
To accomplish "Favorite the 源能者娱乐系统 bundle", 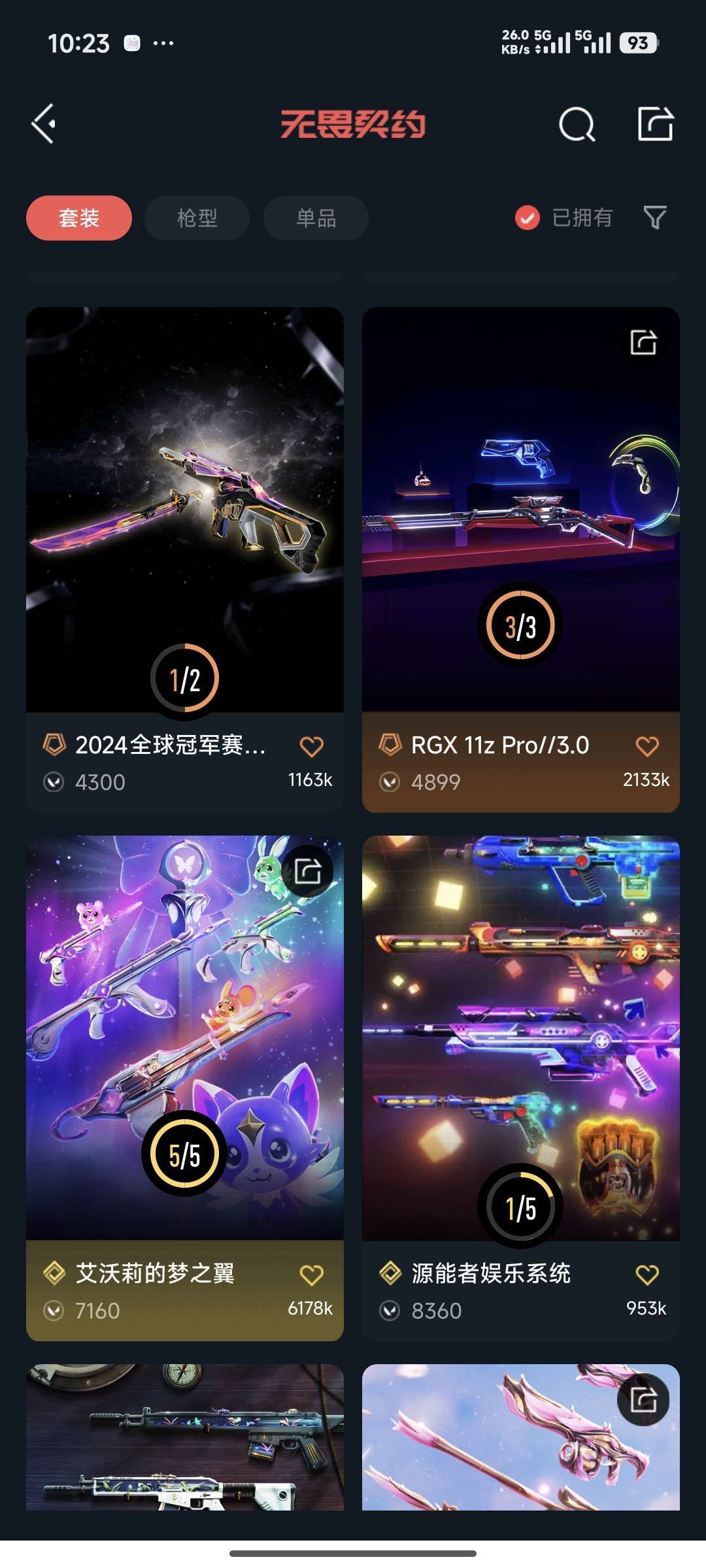I will pos(647,1275).
